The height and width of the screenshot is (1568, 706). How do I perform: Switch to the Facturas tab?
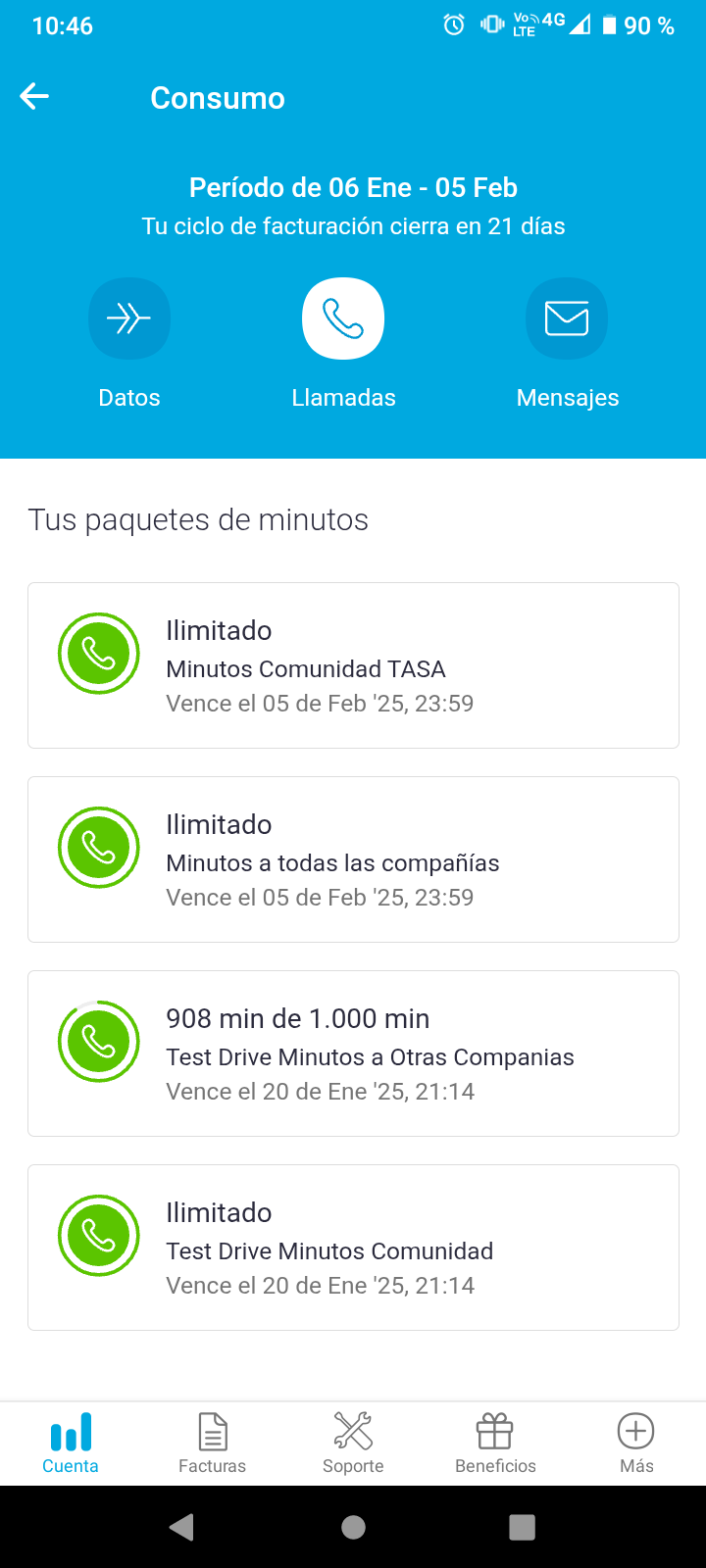click(212, 1441)
